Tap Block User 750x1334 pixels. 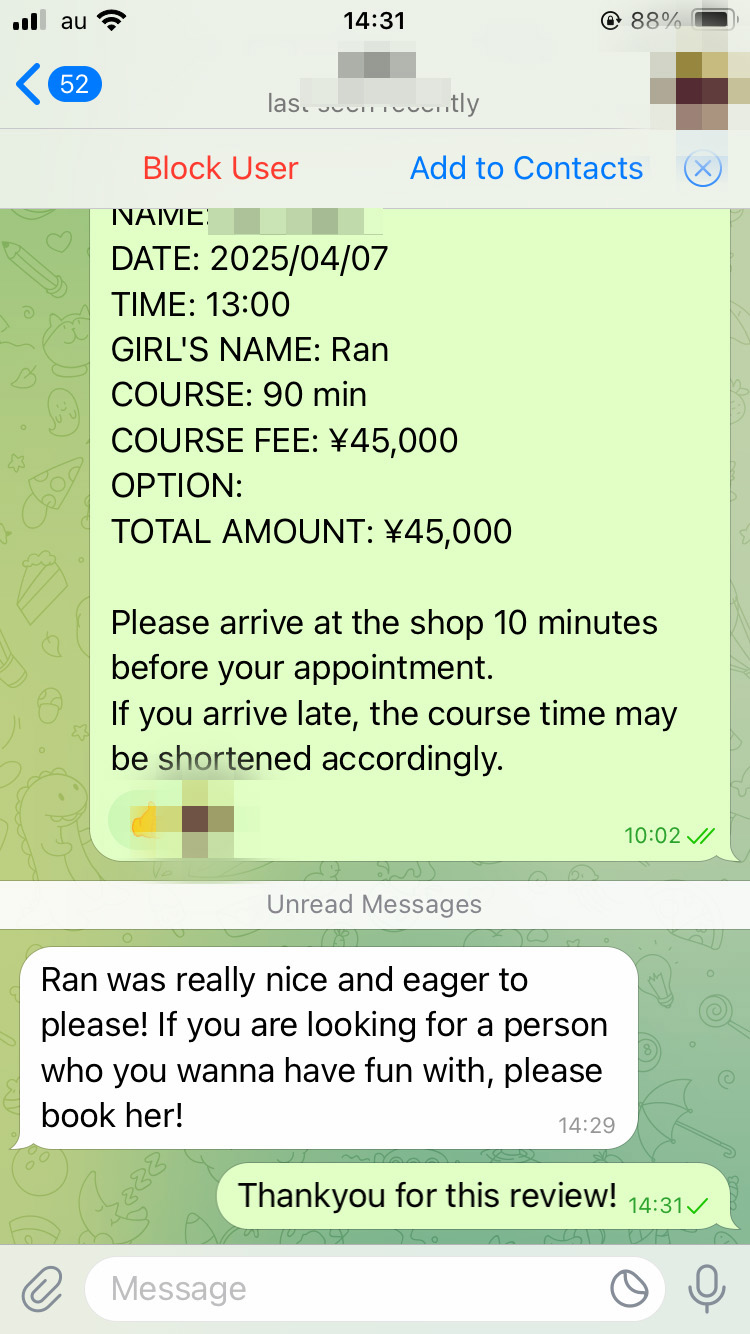tap(220, 168)
